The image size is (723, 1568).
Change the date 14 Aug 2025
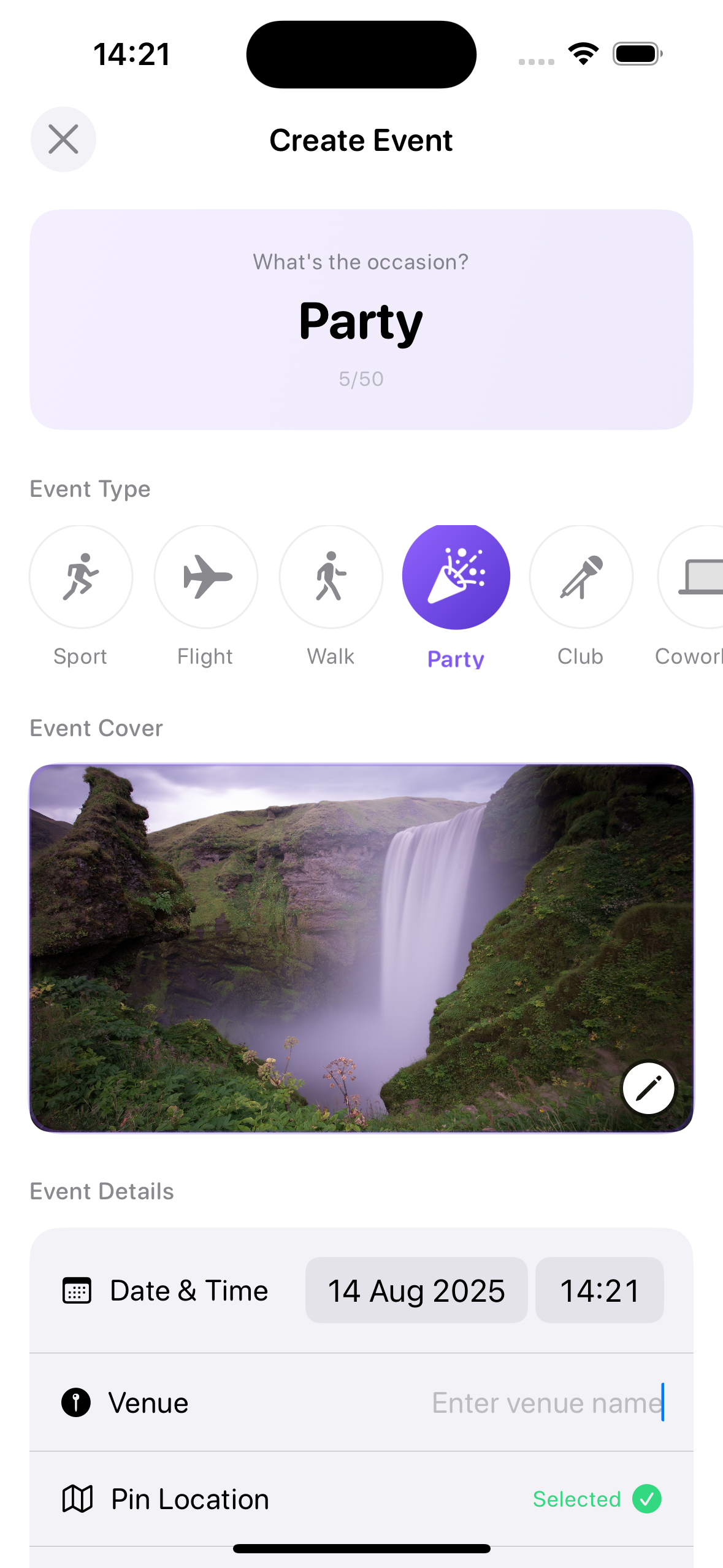[x=416, y=1291]
